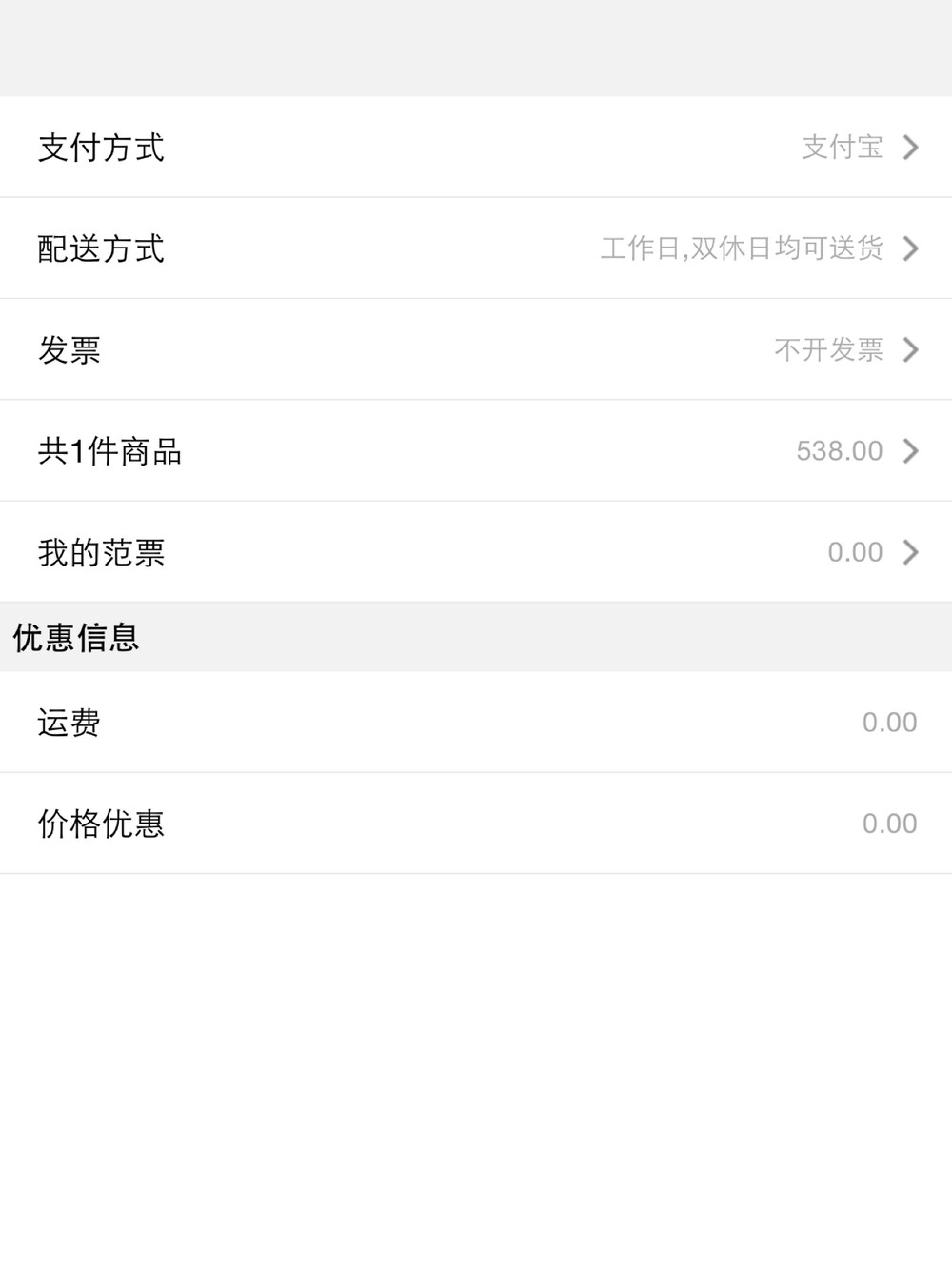Open the 发票 invoice settings
Viewport: 952px width, 1270px height.
pyautogui.click(x=476, y=349)
